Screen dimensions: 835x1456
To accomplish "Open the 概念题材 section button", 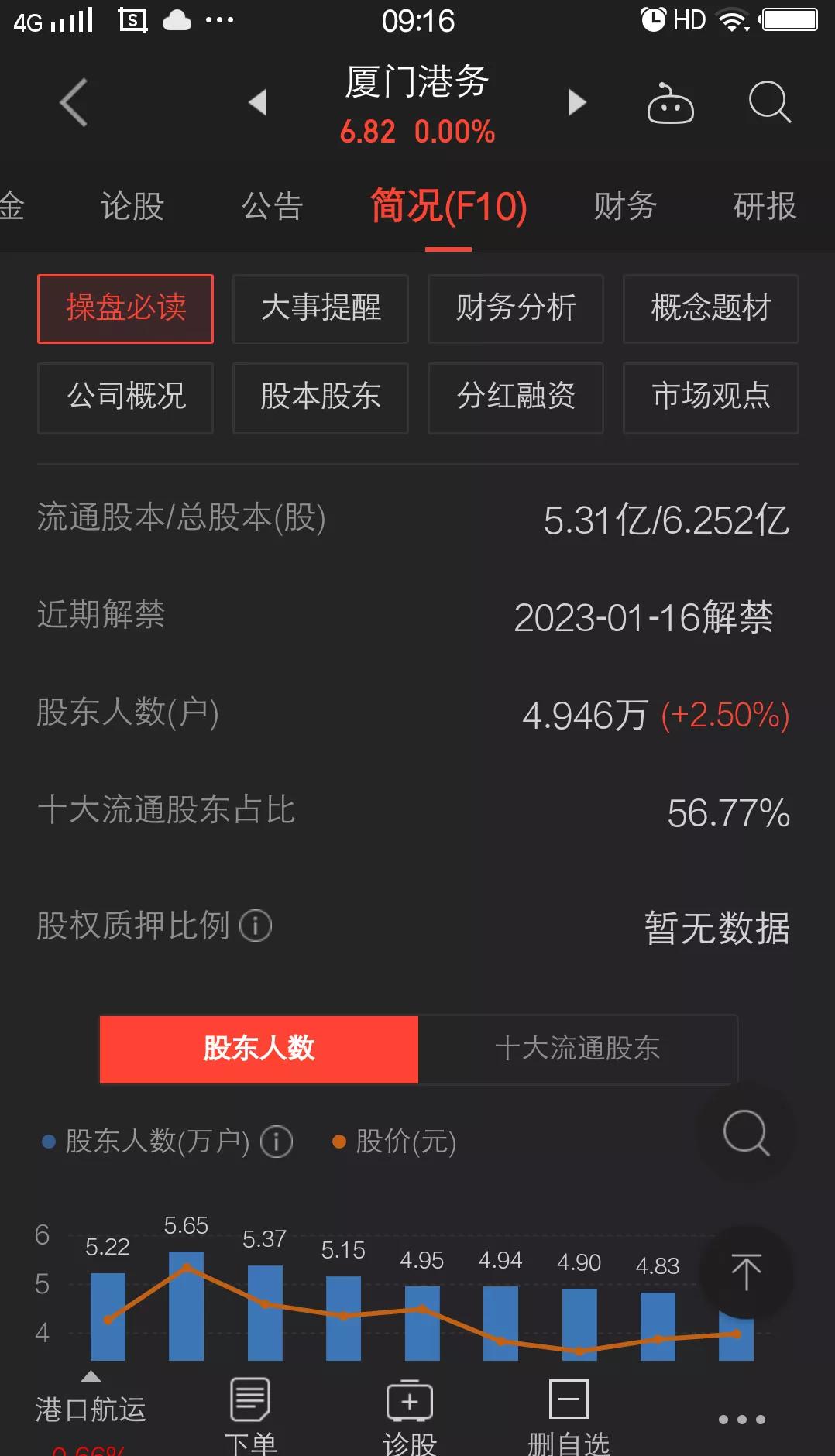I will click(x=710, y=309).
